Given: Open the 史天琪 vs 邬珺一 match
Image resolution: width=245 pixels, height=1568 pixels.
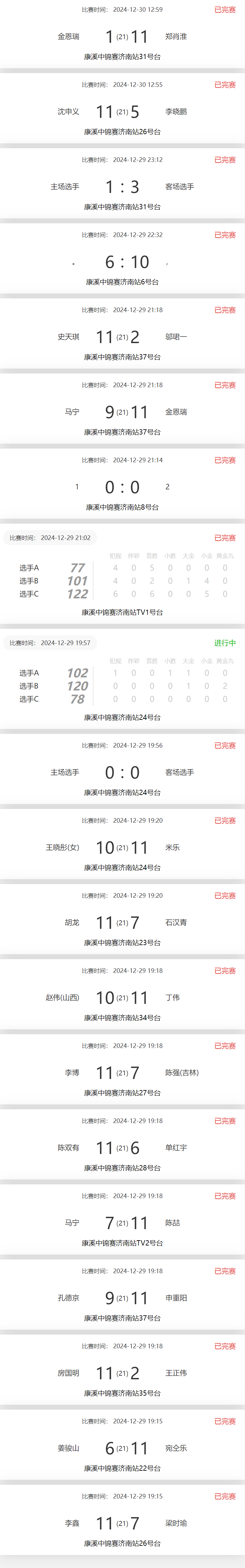Looking at the screenshot, I should coord(122,337).
